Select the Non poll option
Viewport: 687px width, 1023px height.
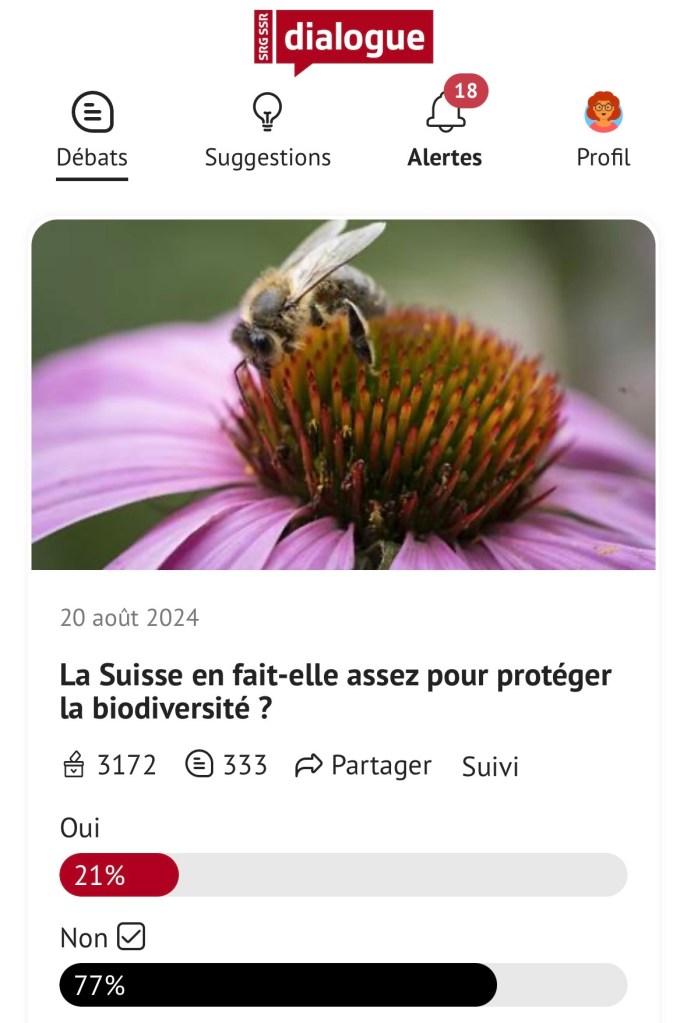[x=343, y=984]
